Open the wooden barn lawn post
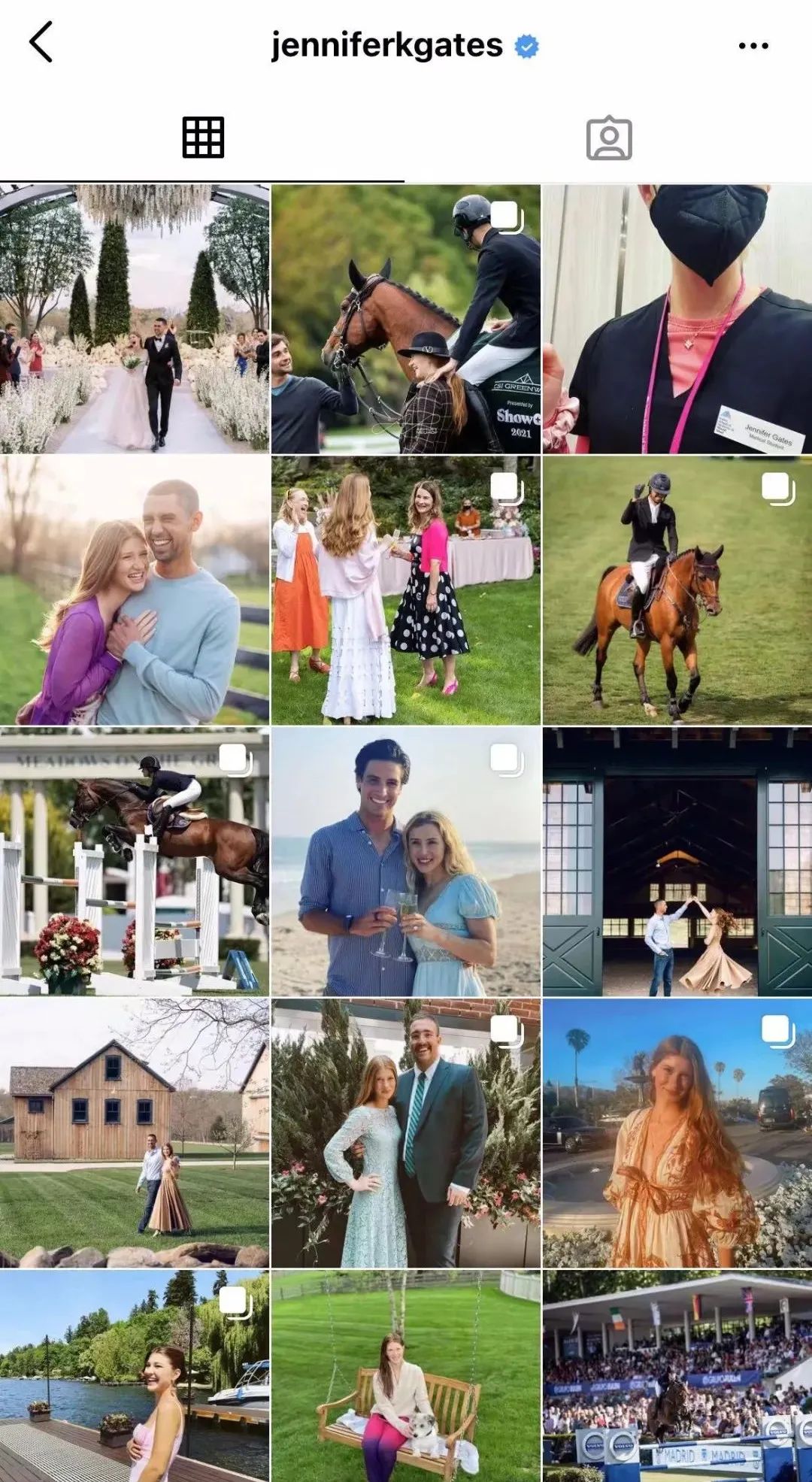This screenshot has width=812, height=1482. tap(135, 1133)
